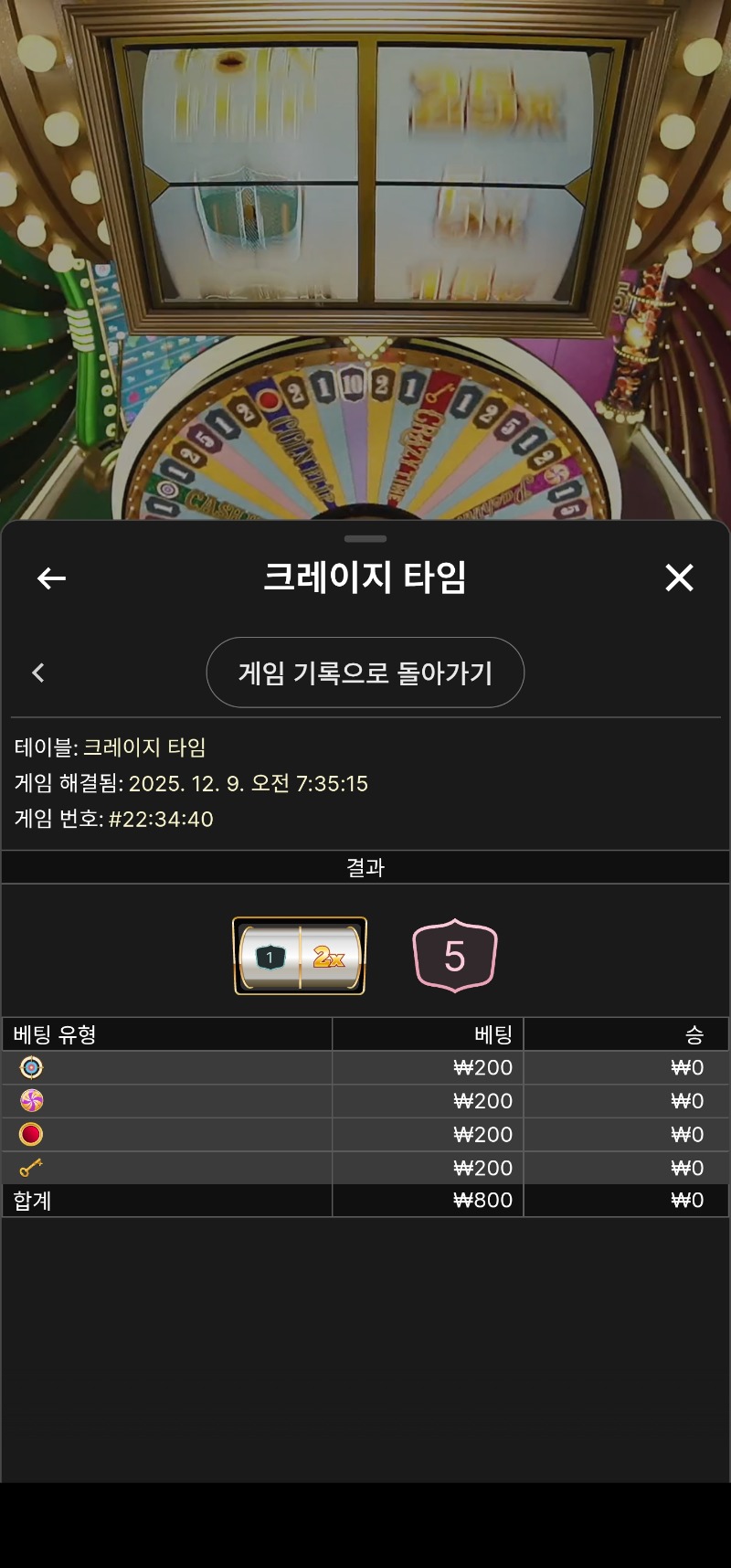Go back using the top-left arrow
The height and width of the screenshot is (1568, 731).
click(51, 577)
